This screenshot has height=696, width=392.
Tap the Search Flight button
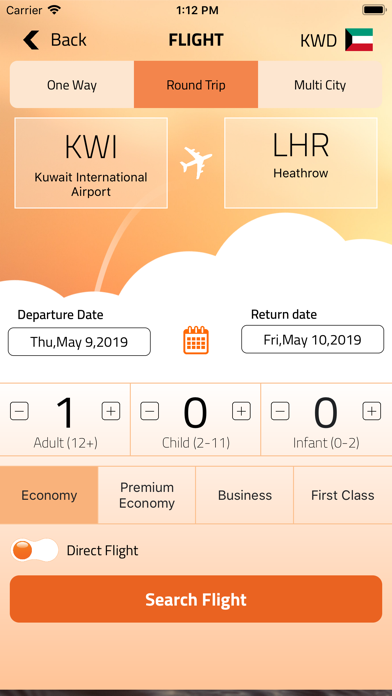pos(196,599)
